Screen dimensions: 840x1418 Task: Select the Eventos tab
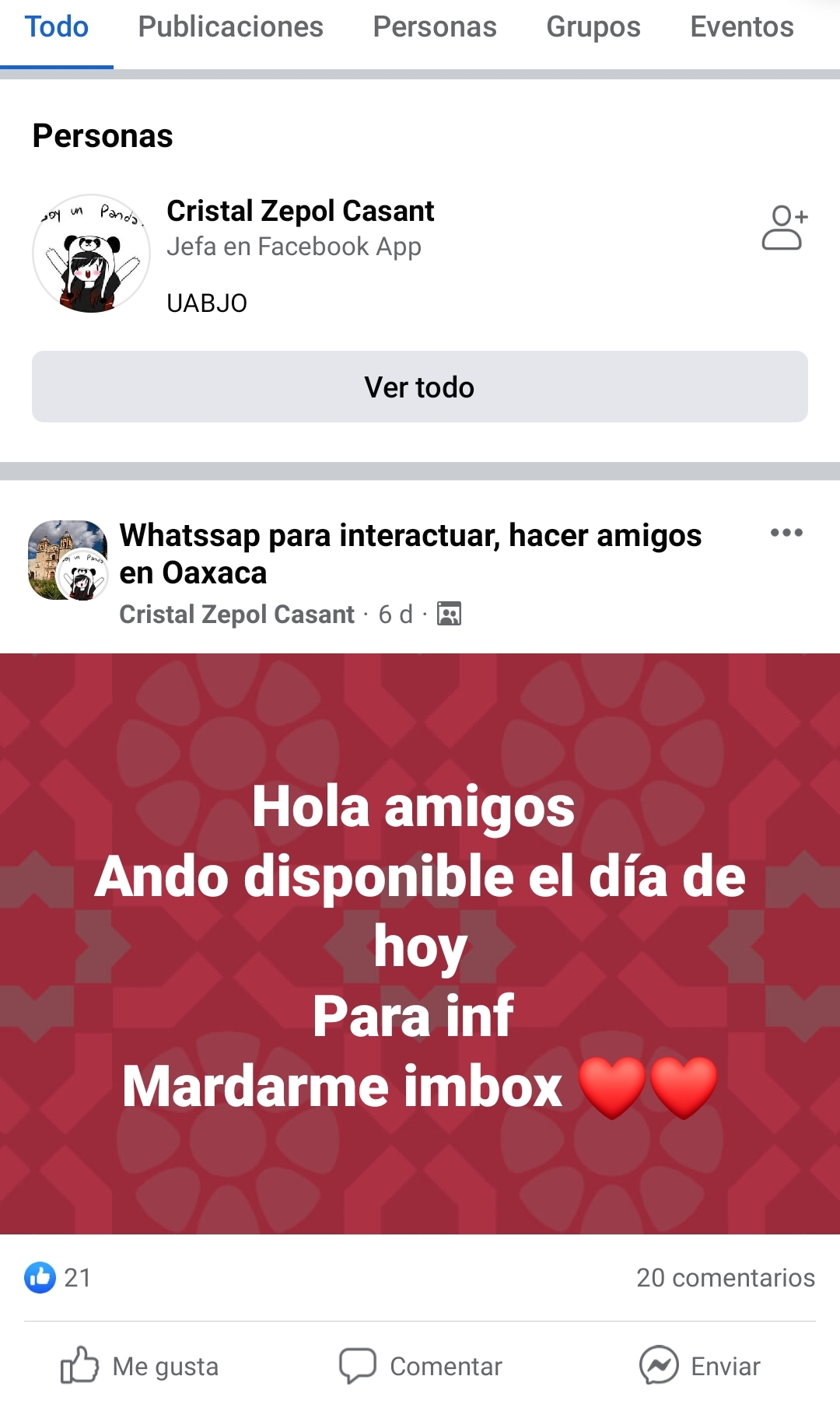click(742, 27)
